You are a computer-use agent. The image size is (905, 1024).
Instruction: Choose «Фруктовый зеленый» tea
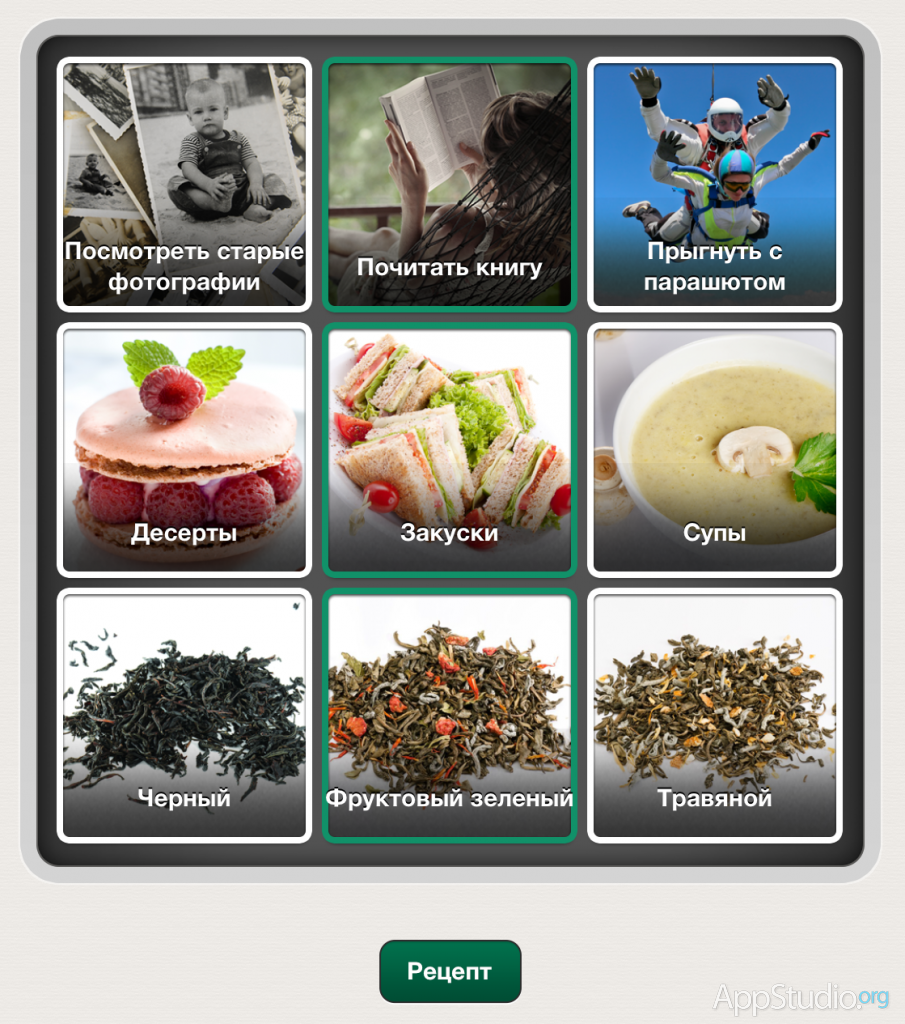coord(449,715)
